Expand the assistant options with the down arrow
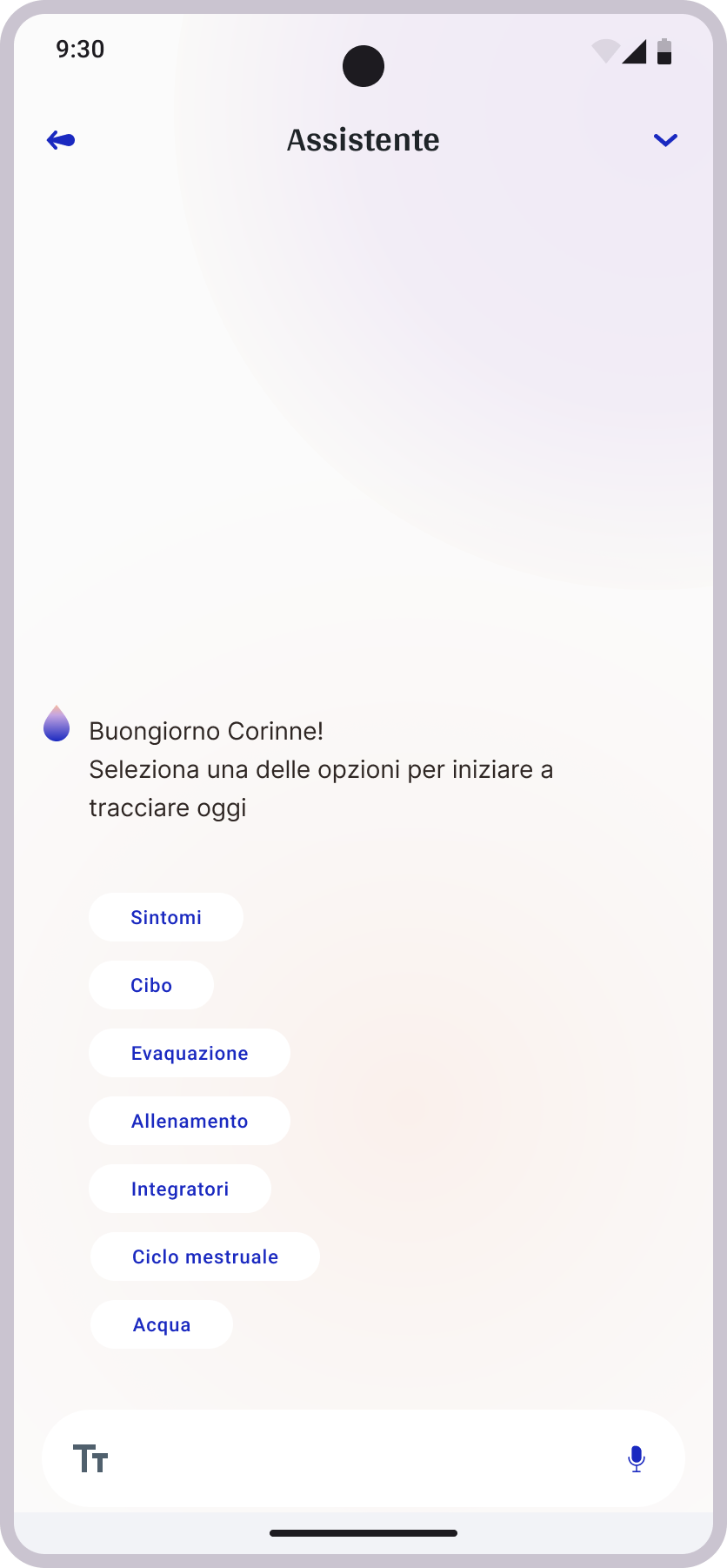The height and width of the screenshot is (1568, 727). [665, 140]
